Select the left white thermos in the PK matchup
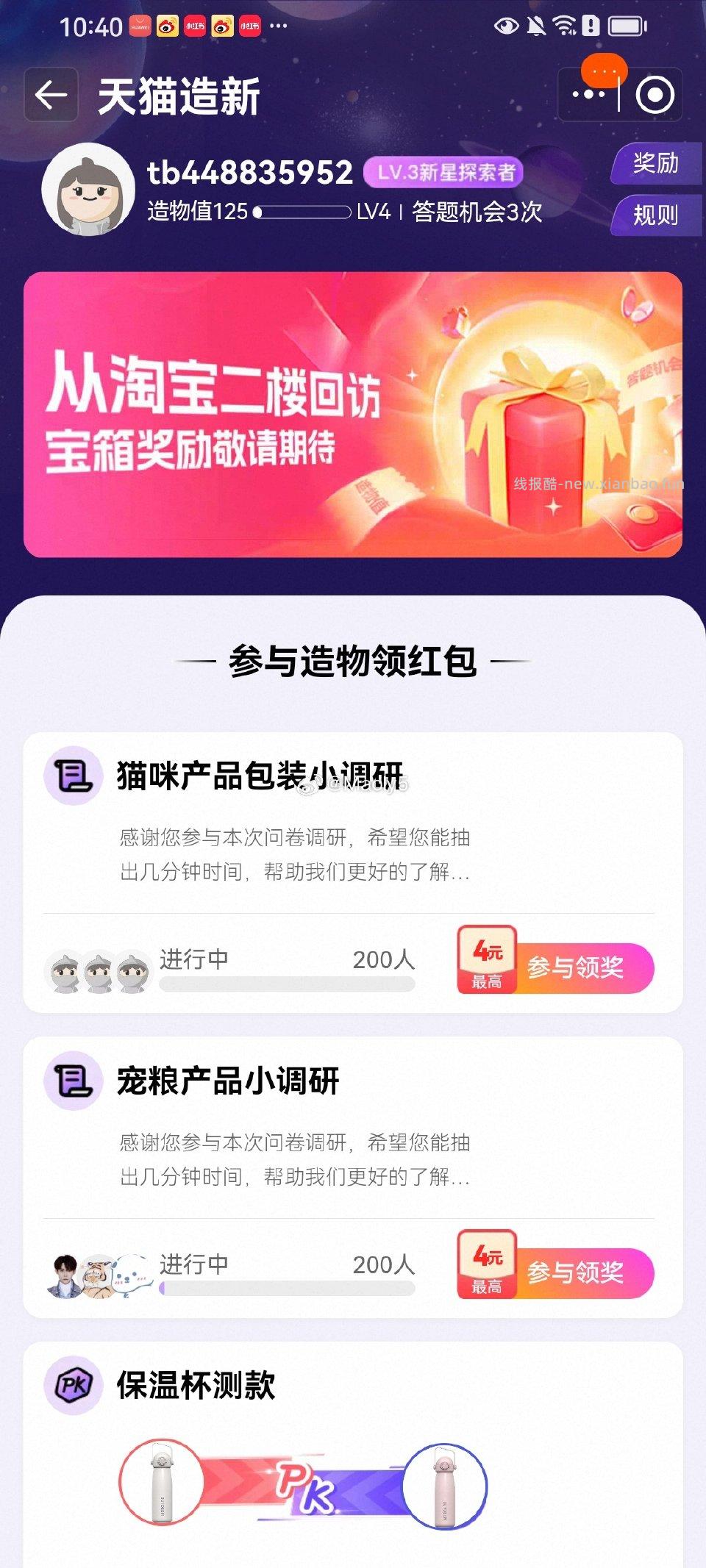This screenshot has width=706, height=1568. pyautogui.click(x=158, y=1483)
